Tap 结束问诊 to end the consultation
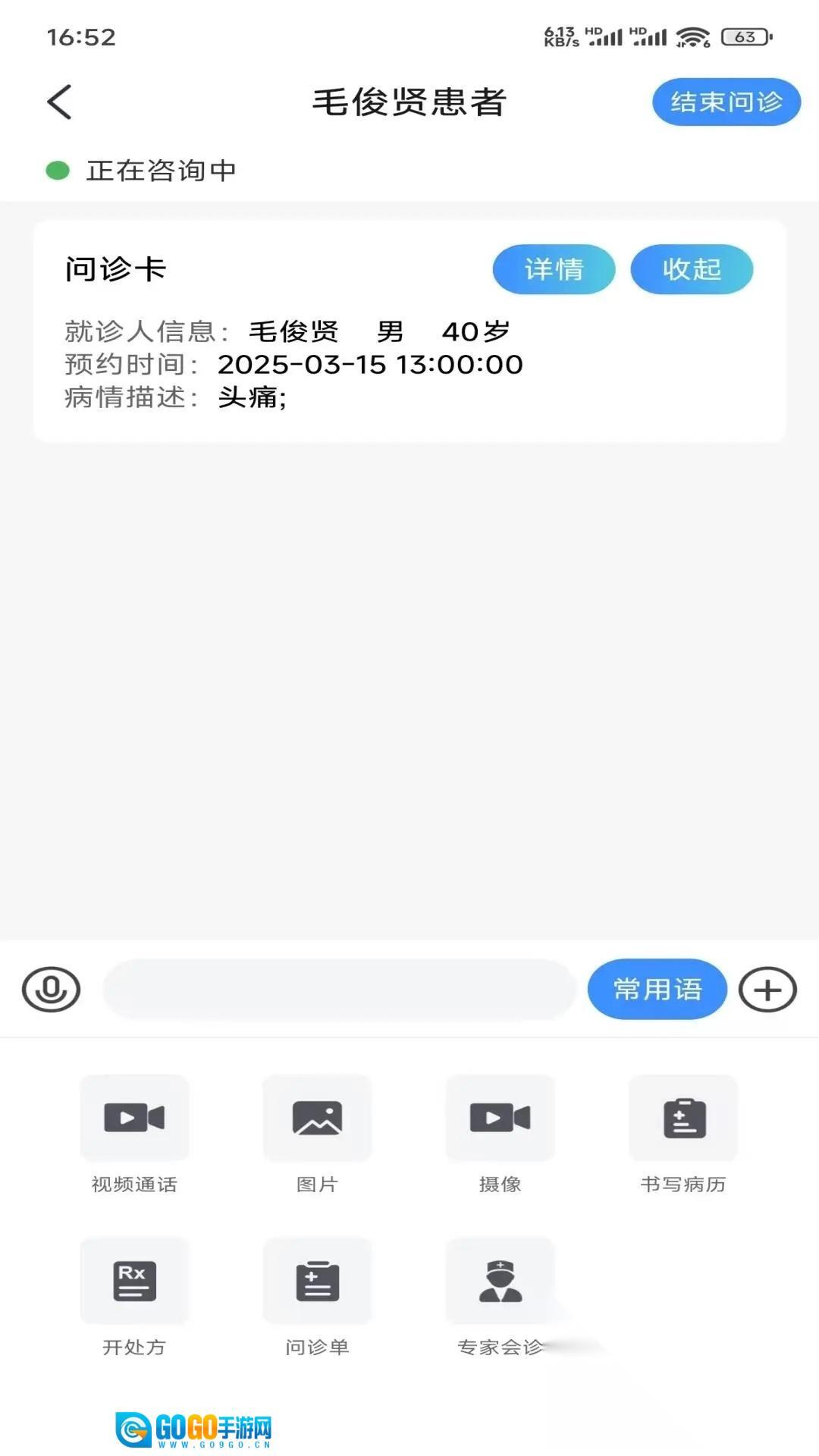The height and width of the screenshot is (1456, 819). click(726, 102)
